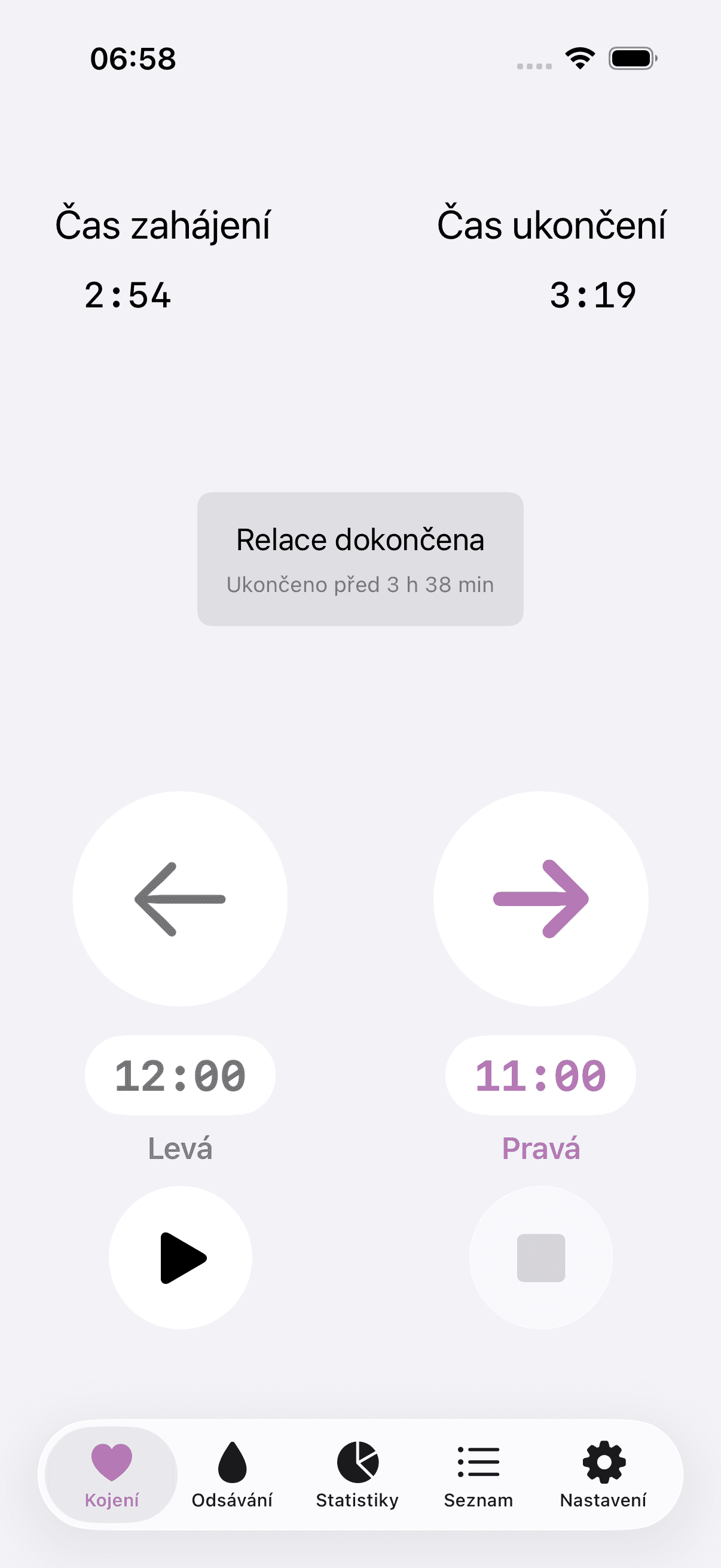Select the Kojení heart icon
This screenshot has width=721, height=1568.
pos(112,1461)
